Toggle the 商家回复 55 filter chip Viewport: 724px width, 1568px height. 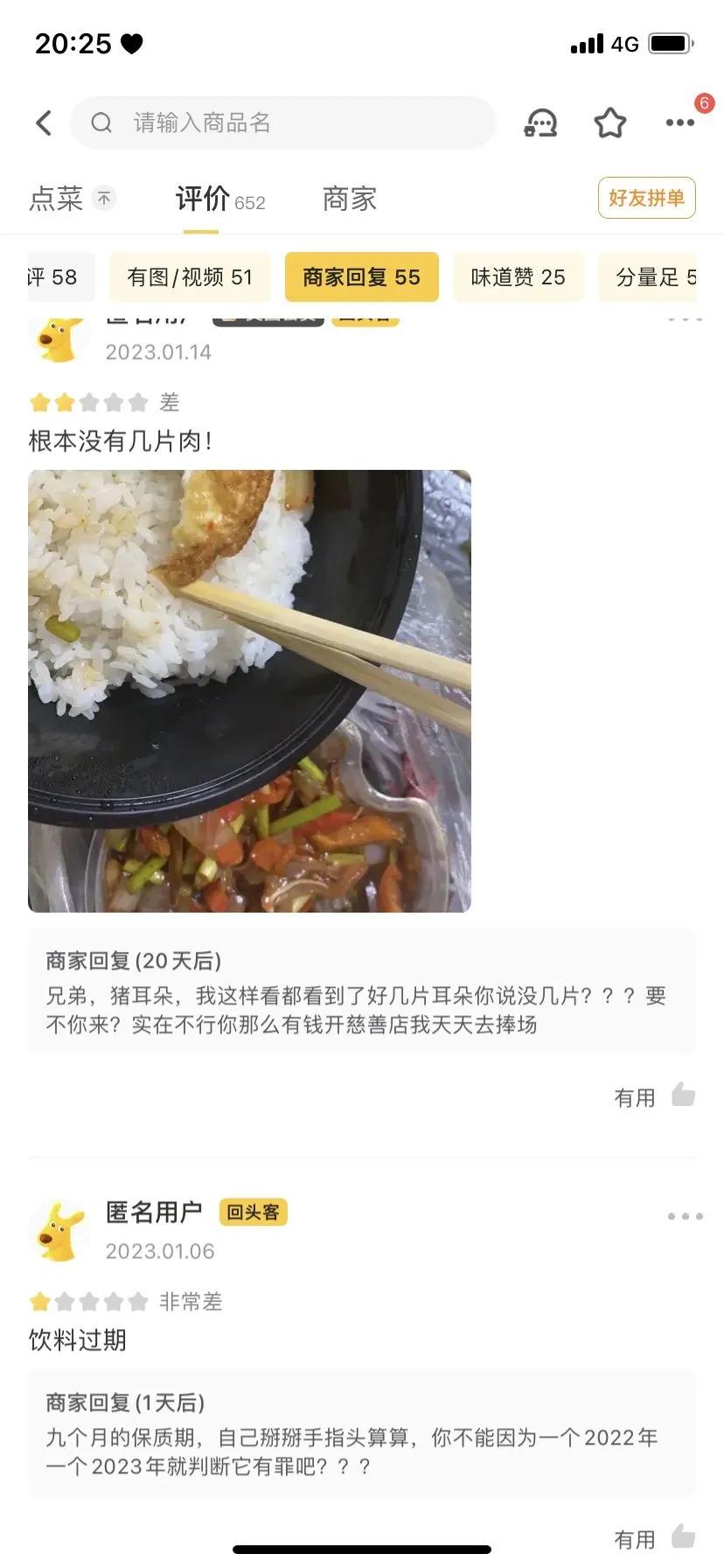point(361,276)
